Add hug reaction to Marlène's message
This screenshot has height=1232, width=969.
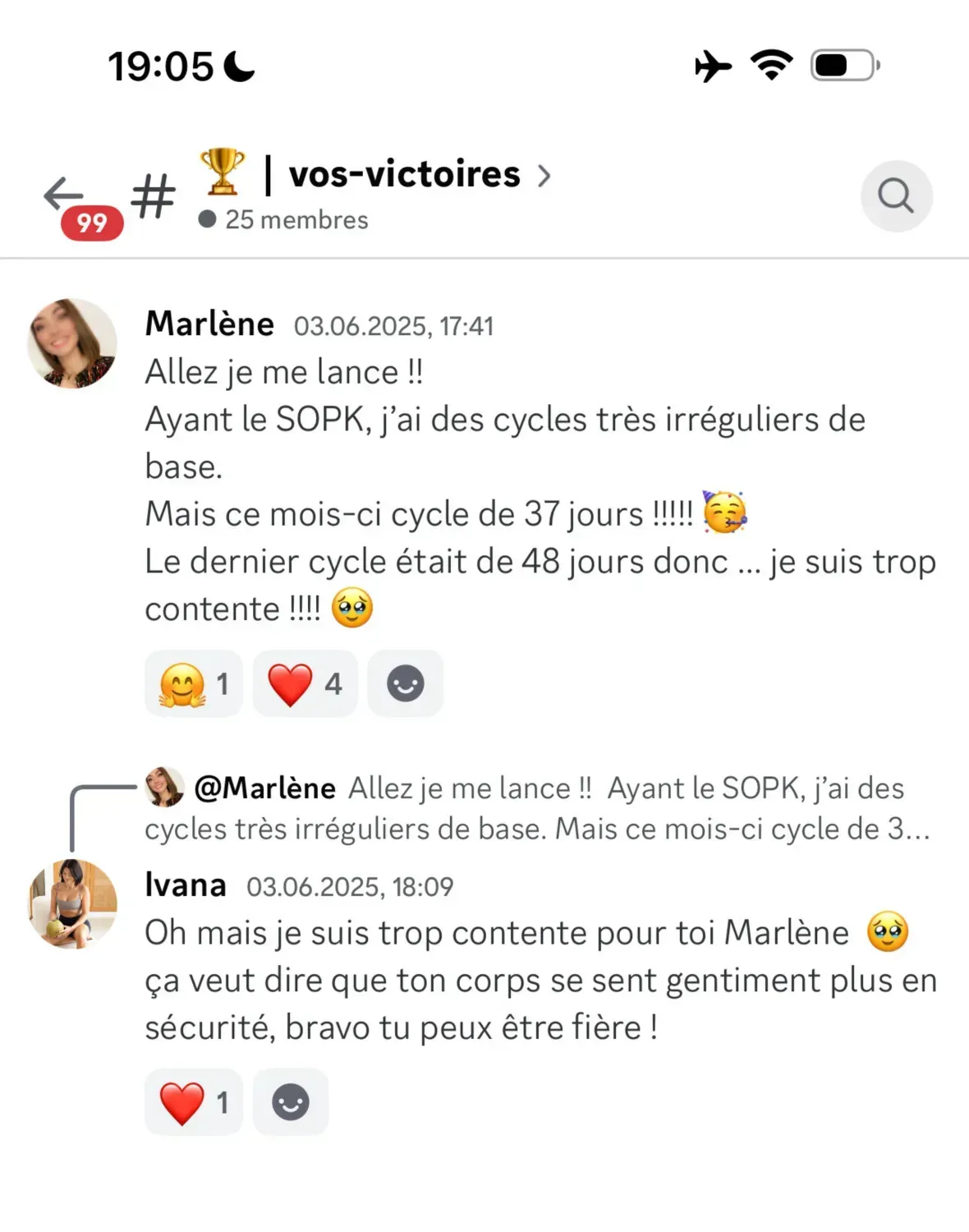point(194,684)
